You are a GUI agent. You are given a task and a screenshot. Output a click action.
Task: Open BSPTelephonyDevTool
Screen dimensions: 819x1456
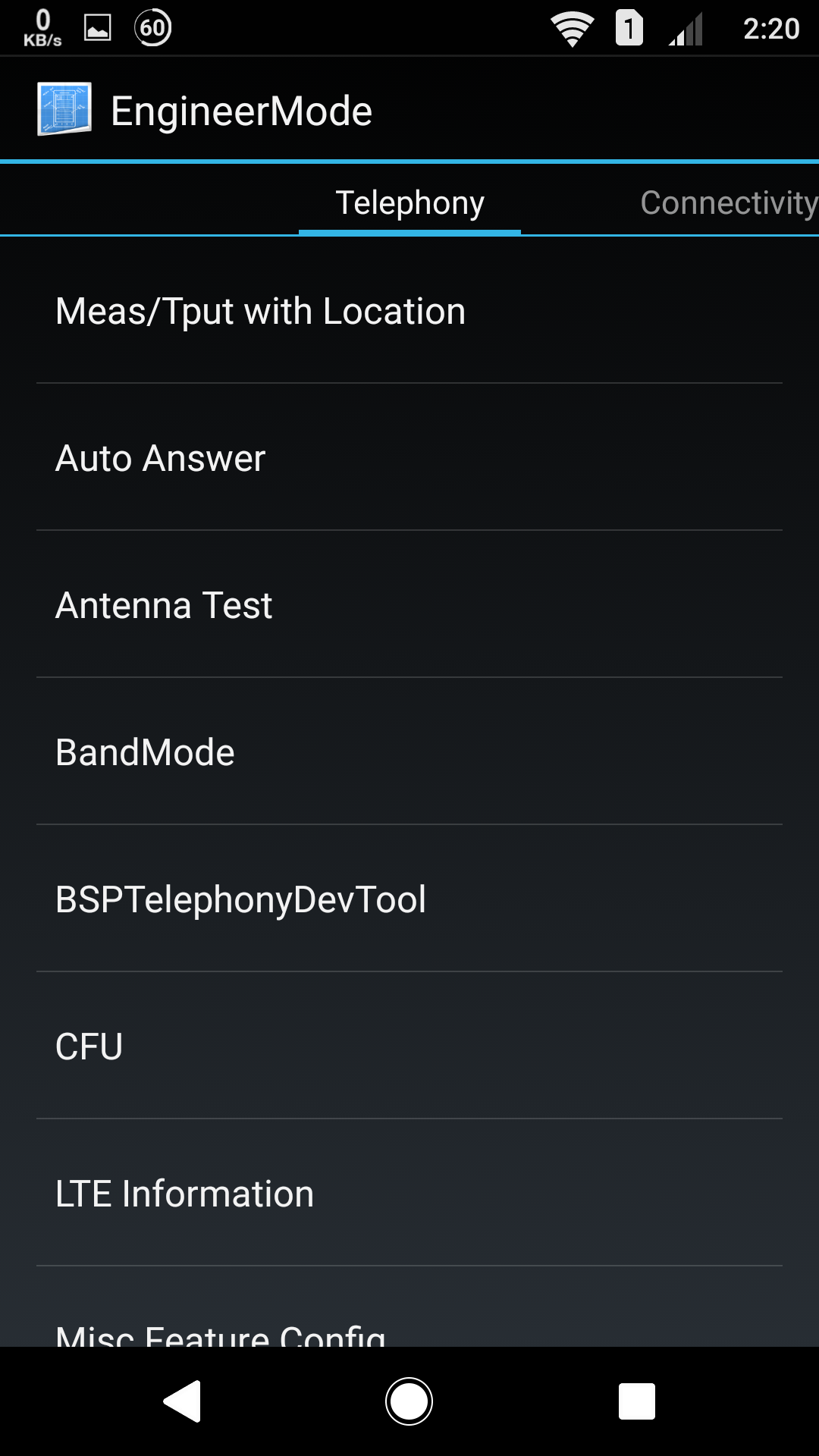tap(409, 899)
